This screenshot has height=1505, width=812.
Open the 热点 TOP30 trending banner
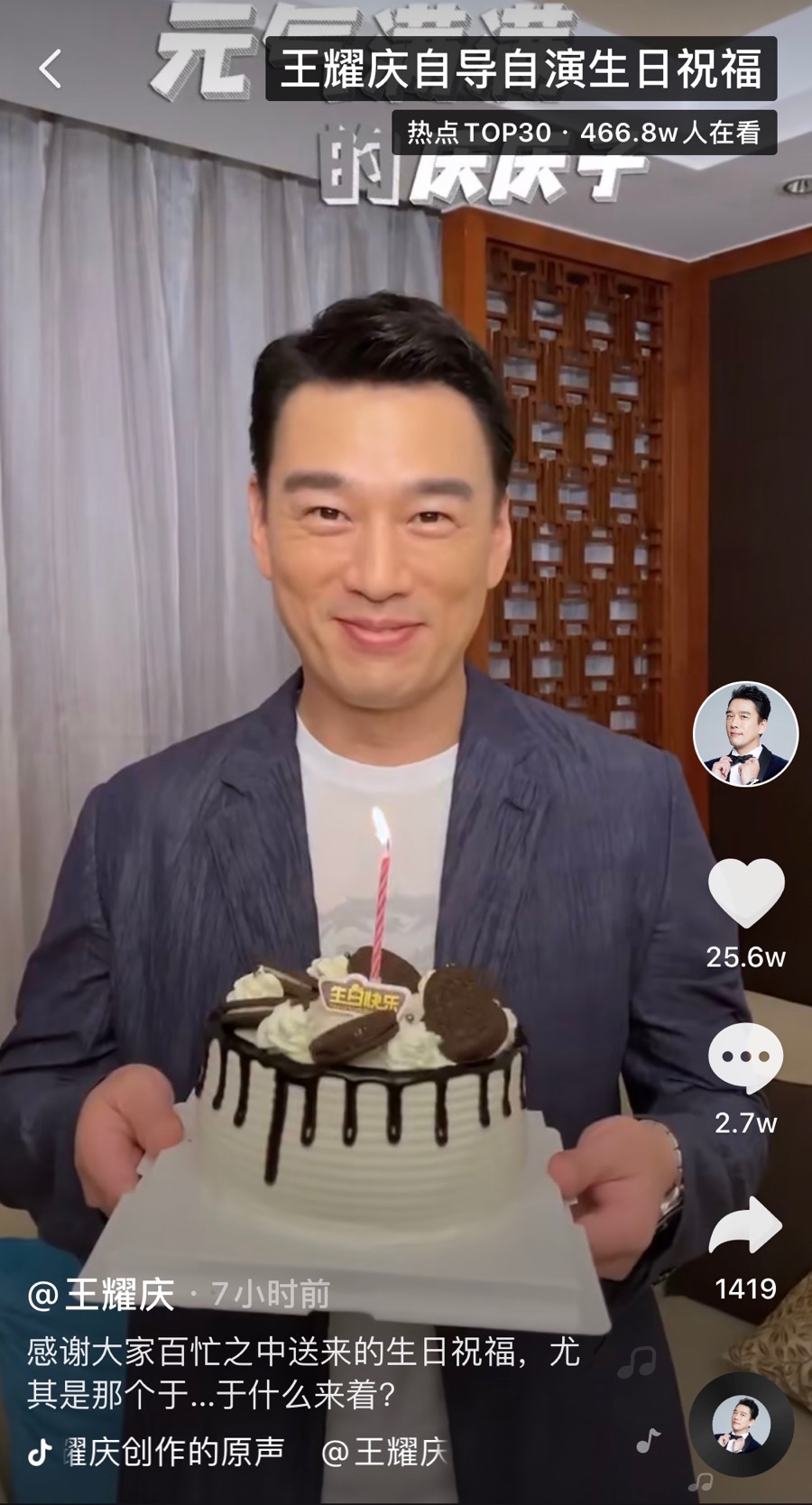(x=583, y=133)
